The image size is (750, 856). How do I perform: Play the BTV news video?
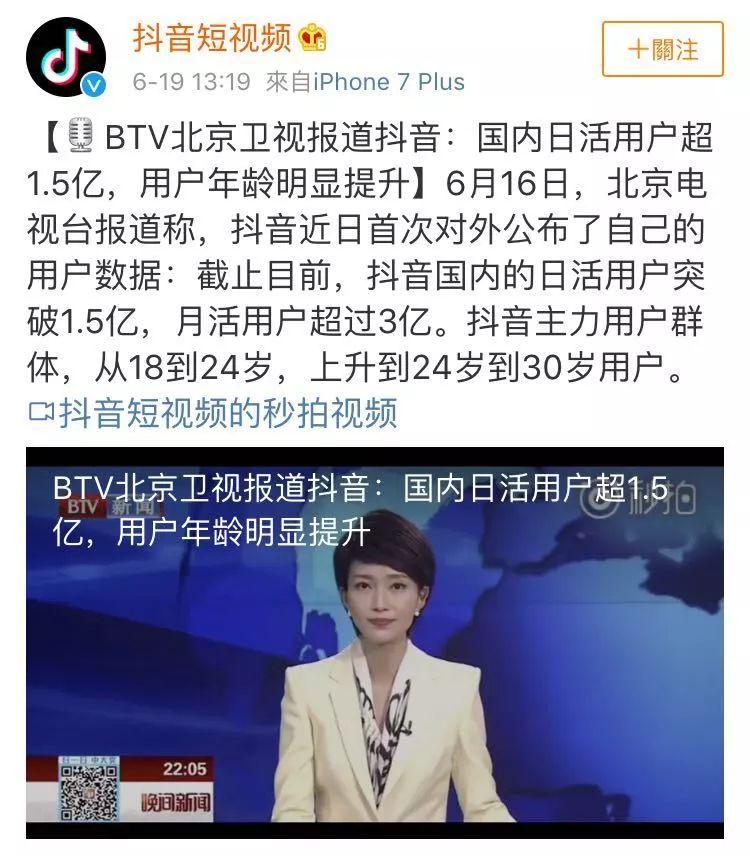[374, 640]
